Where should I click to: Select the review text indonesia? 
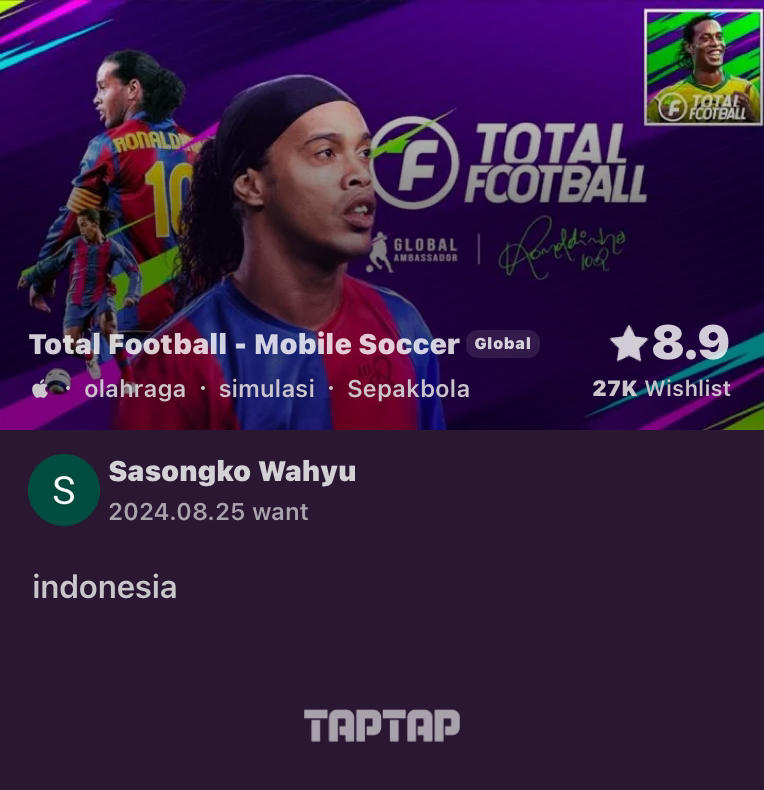click(x=104, y=587)
